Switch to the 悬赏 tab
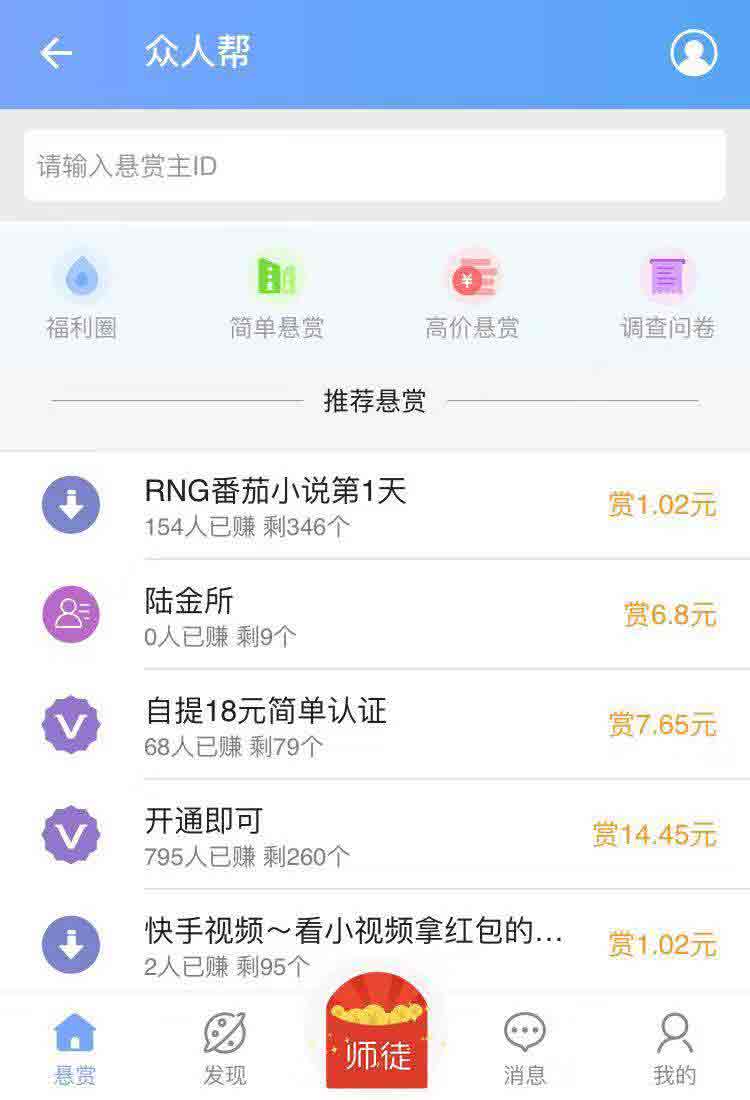Image resolution: width=750 pixels, height=1100 pixels. coord(75,1048)
